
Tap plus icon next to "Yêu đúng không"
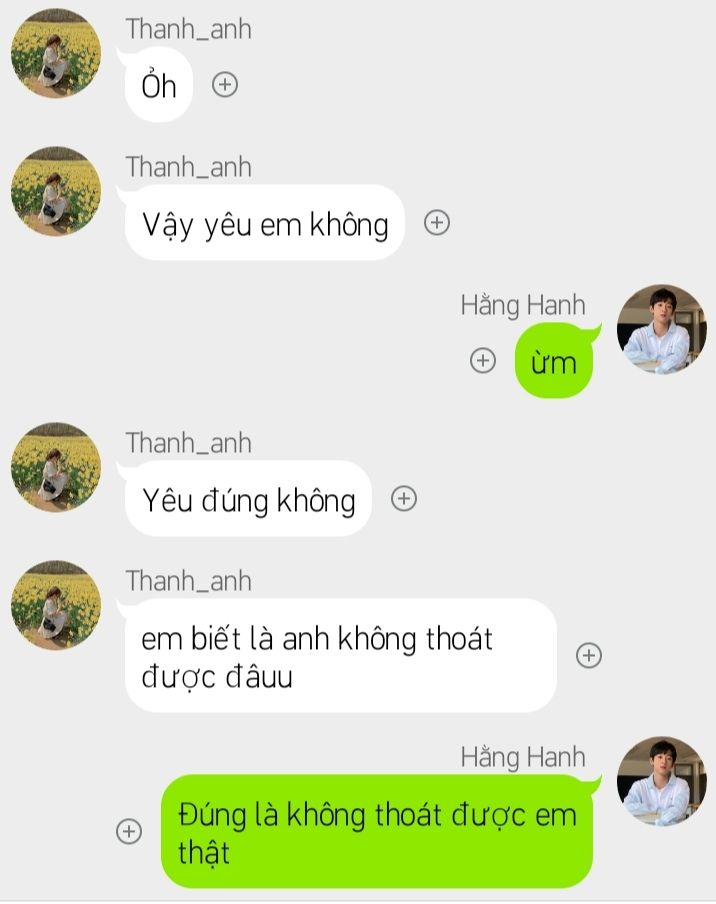[404, 498]
